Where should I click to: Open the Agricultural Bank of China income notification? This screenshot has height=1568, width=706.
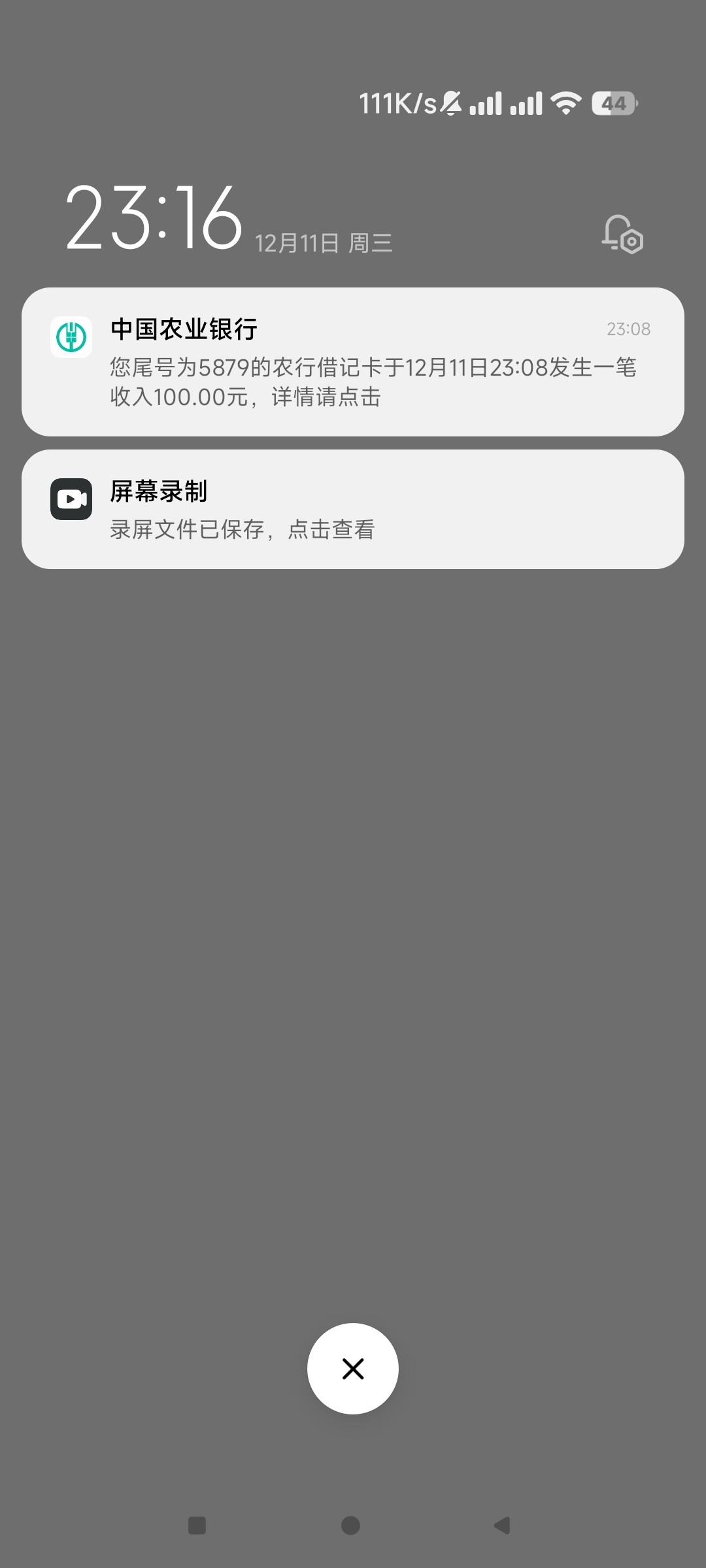pyautogui.click(x=353, y=362)
